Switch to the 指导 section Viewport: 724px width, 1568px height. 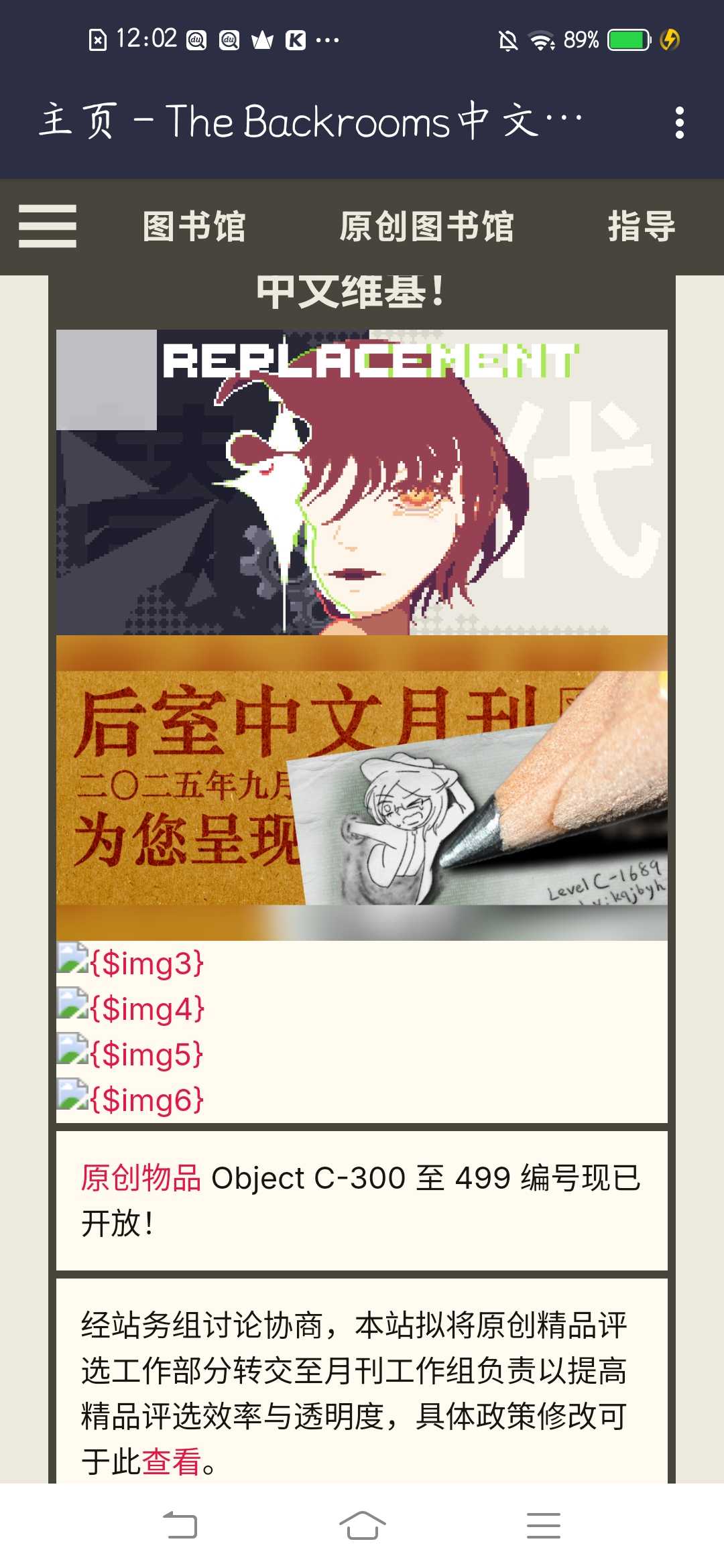point(641,226)
